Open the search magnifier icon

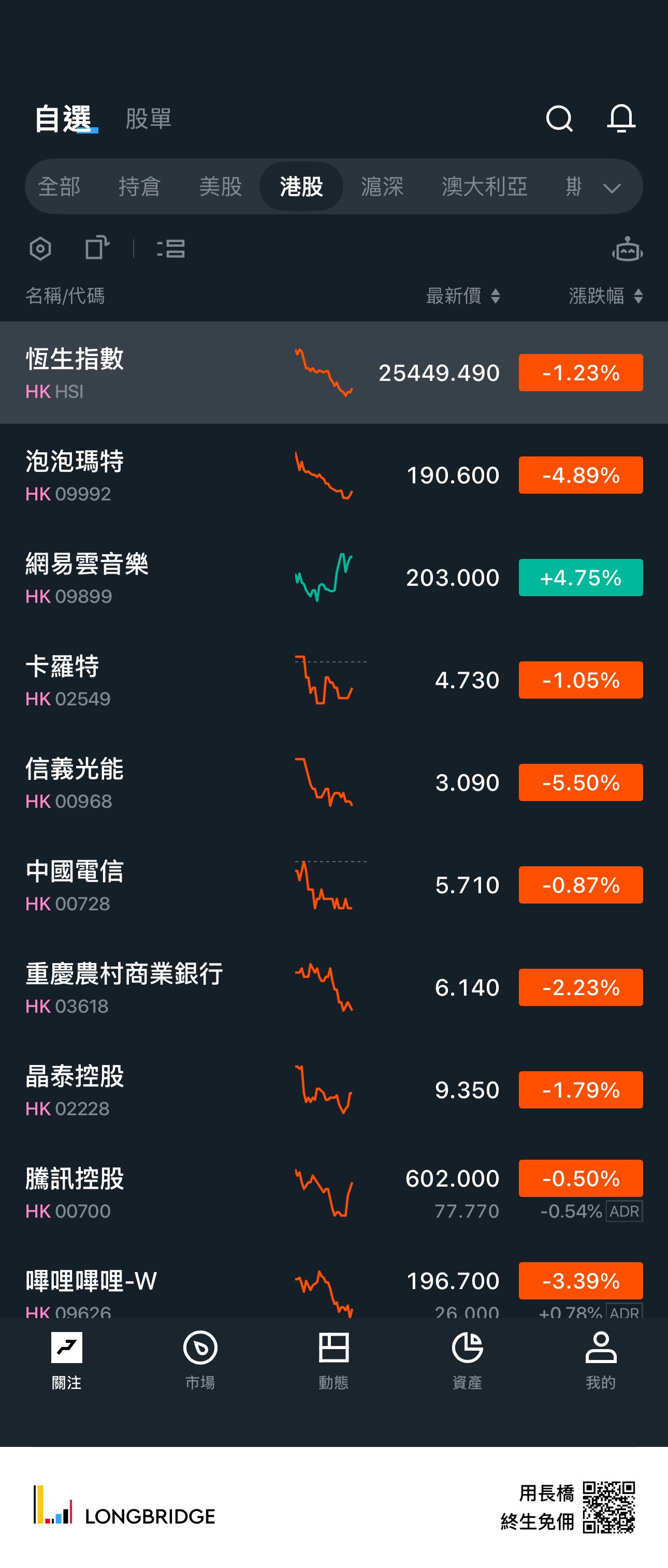click(559, 118)
